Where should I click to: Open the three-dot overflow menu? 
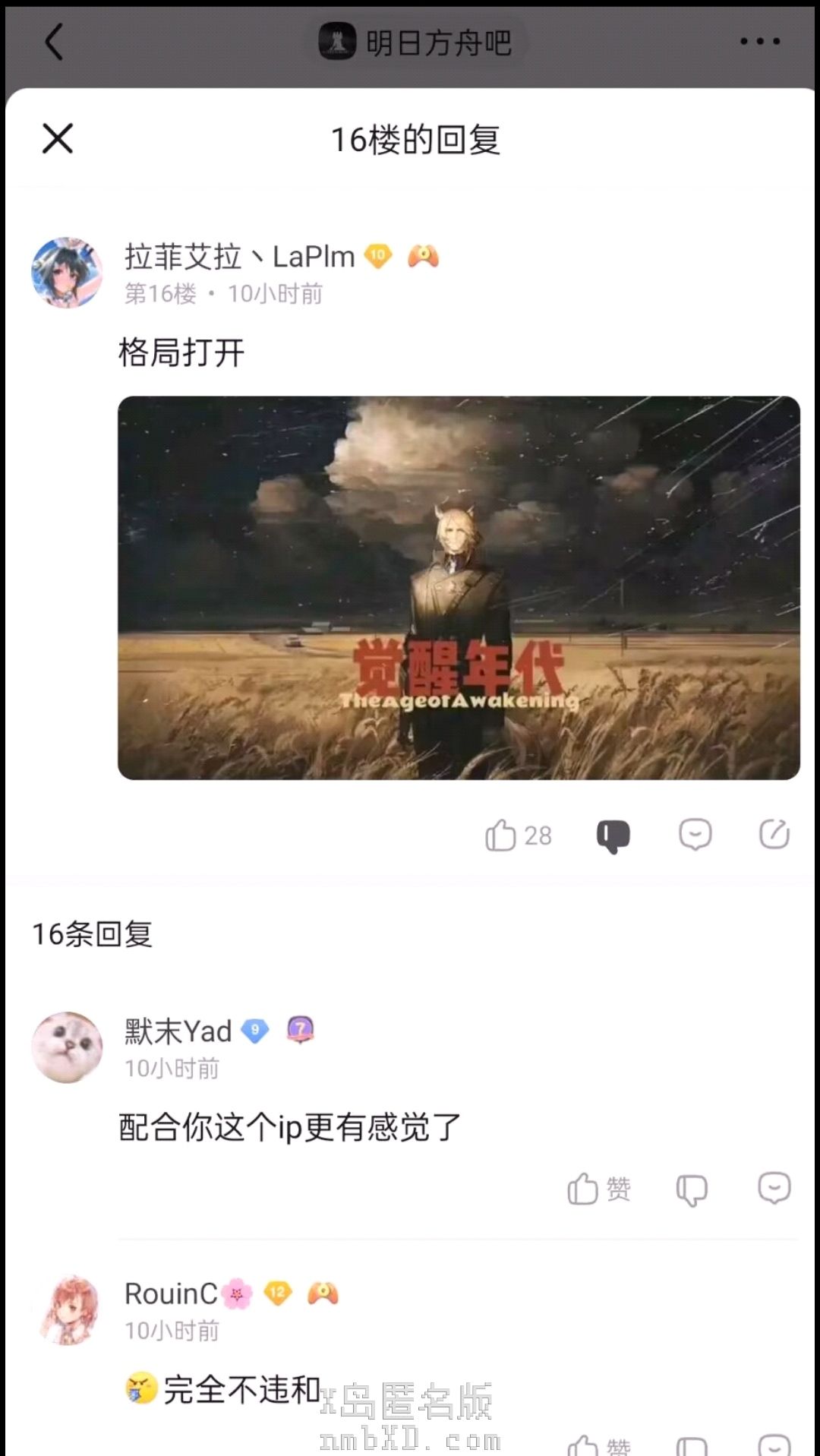(x=760, y=42)
